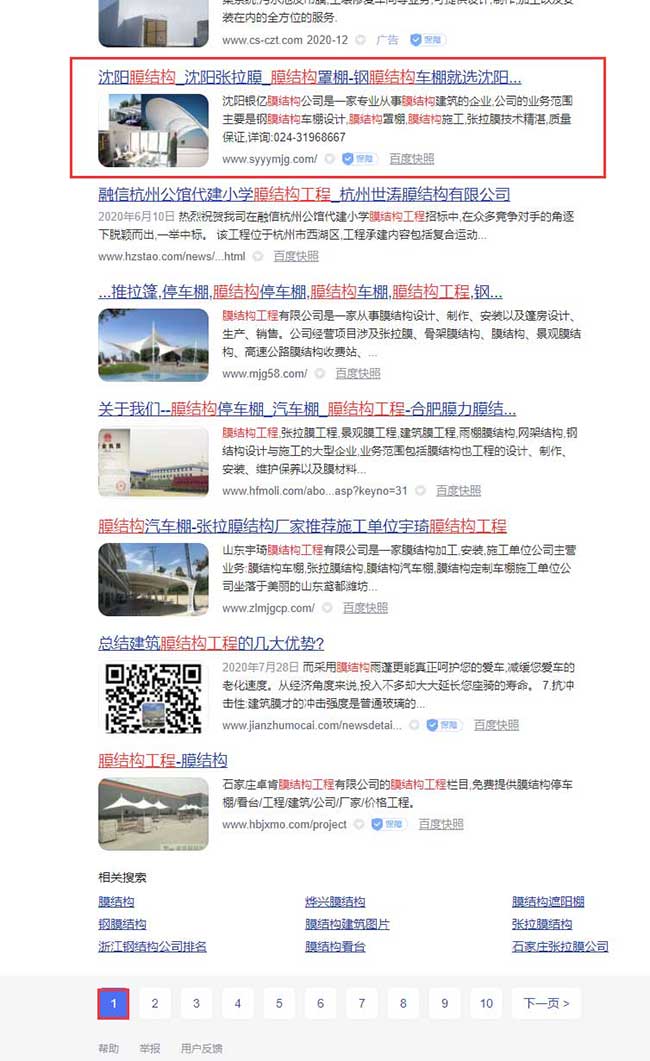Open the 举报 report link
This screenshot has width=650, height=1061.
(x=149, y=1049)
